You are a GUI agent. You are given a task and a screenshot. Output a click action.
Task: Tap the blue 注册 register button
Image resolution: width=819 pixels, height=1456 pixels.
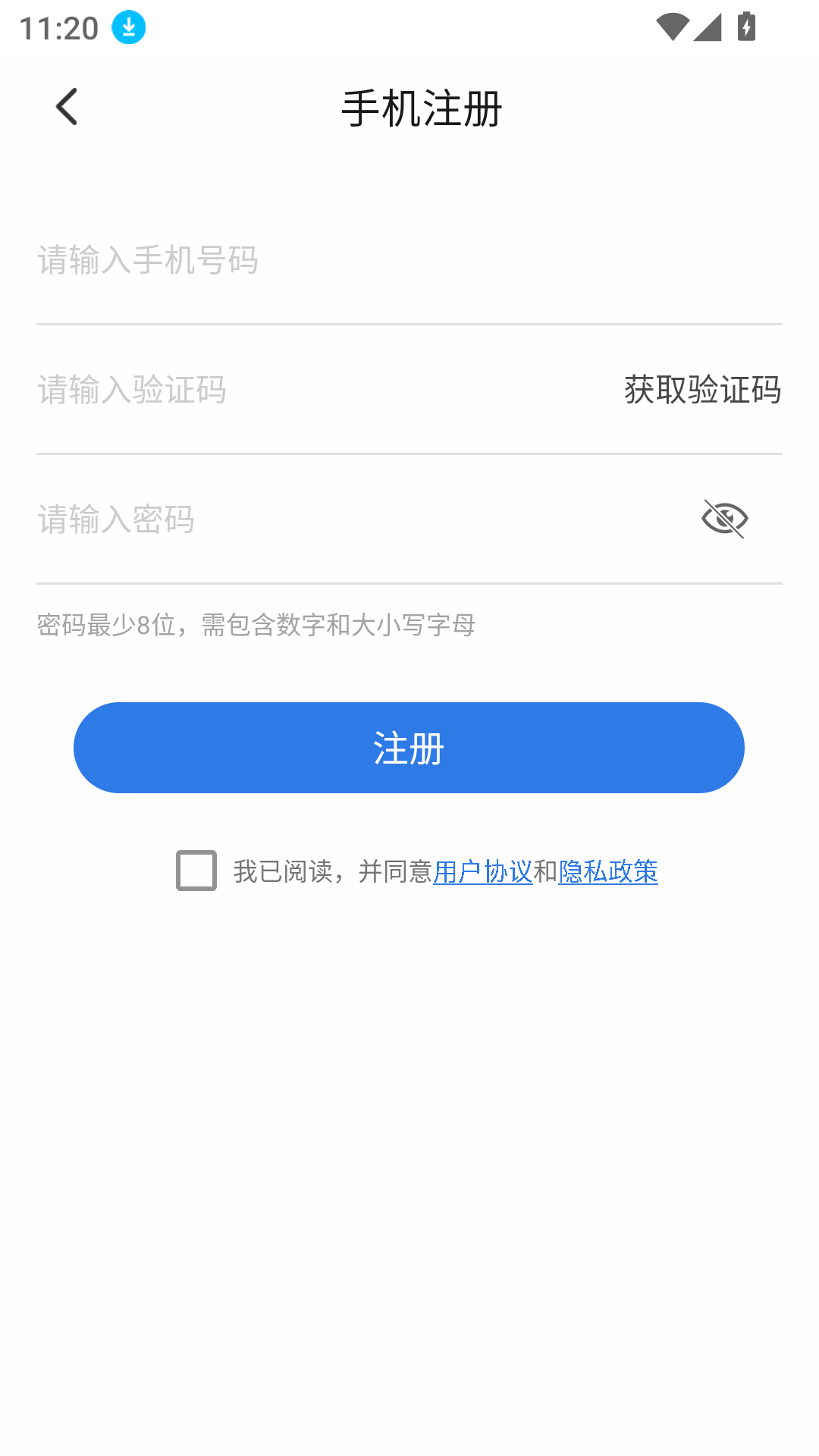click(409, 747)
